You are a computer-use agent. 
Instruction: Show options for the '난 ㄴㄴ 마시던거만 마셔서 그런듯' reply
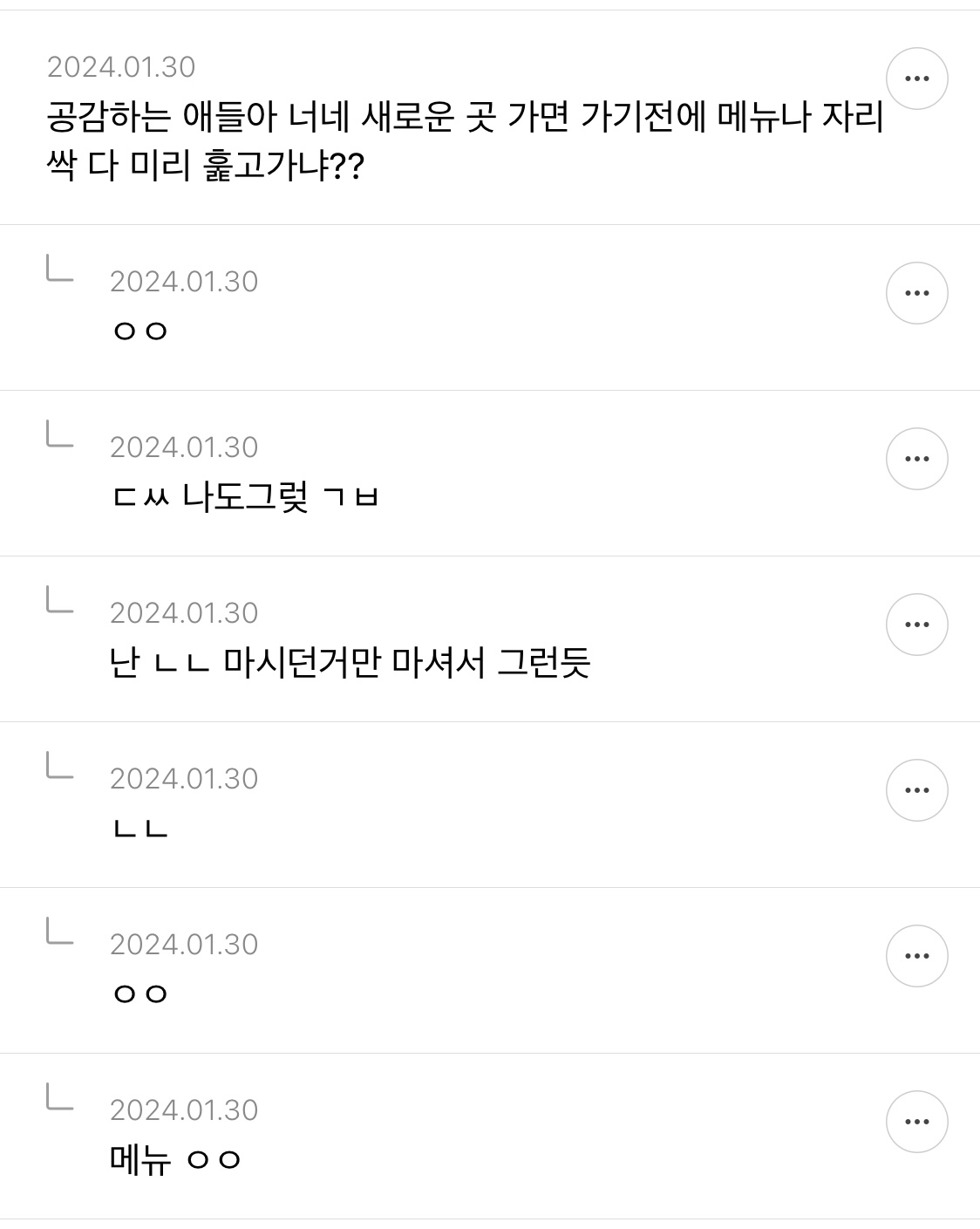point(916,625)
